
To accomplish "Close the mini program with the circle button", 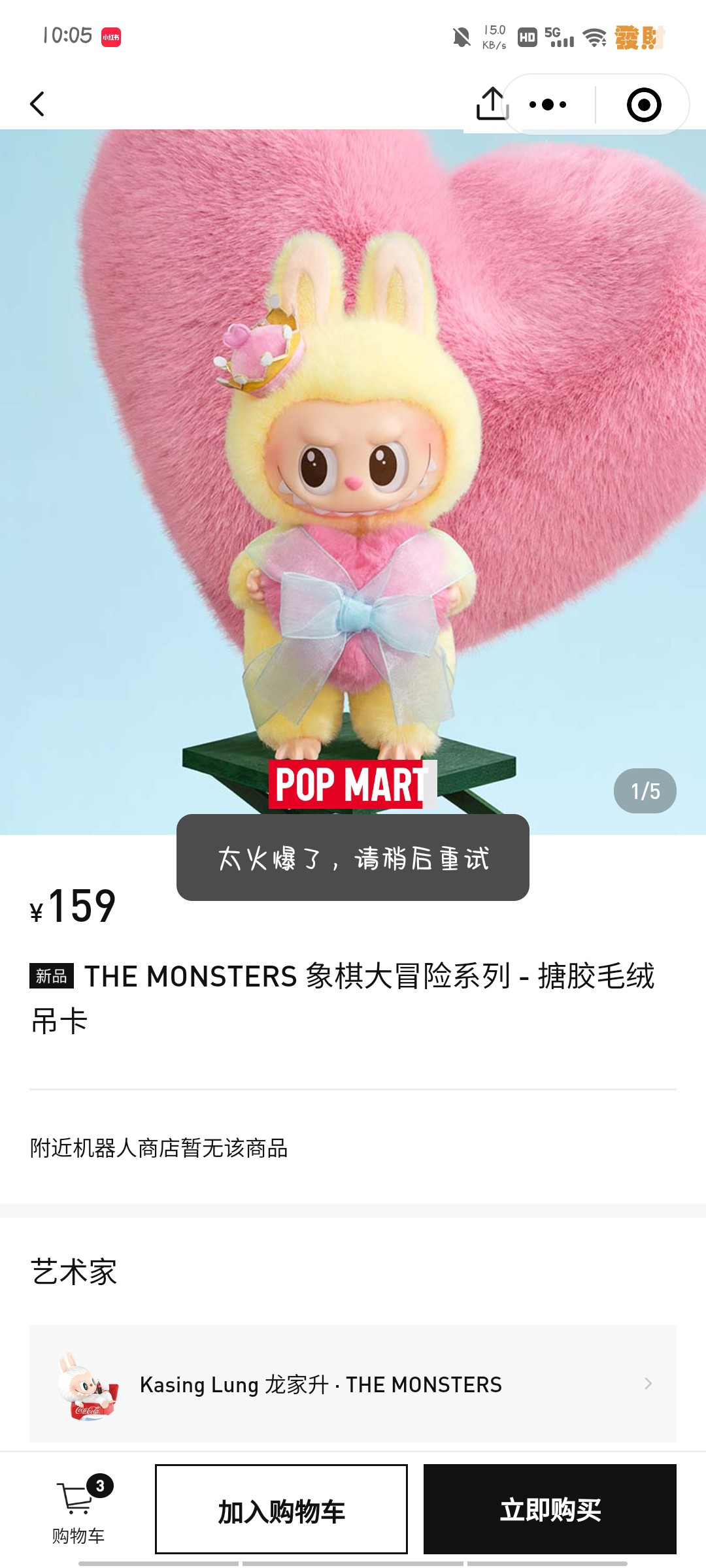I will 644,105.
